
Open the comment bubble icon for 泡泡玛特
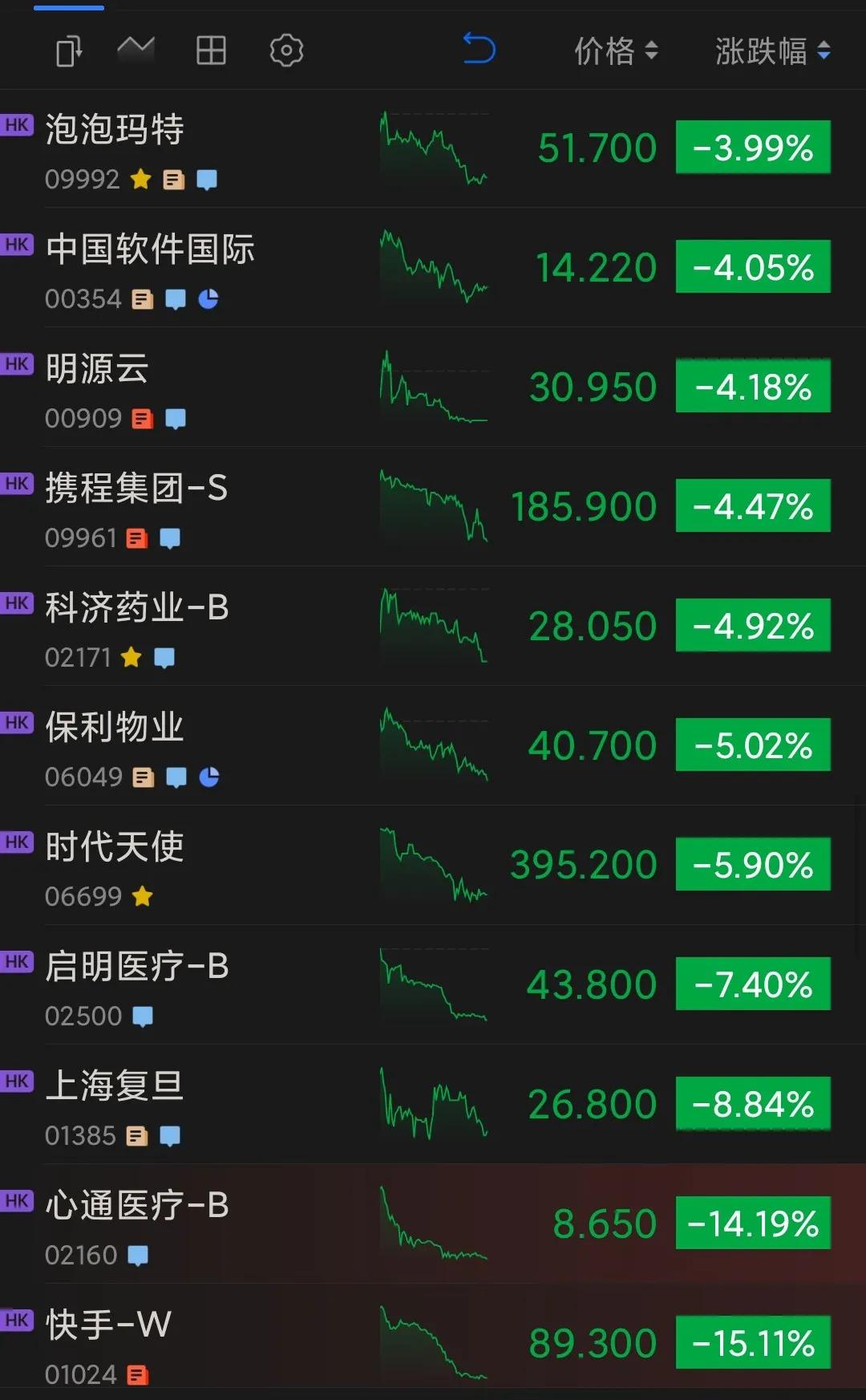(206, 180)
